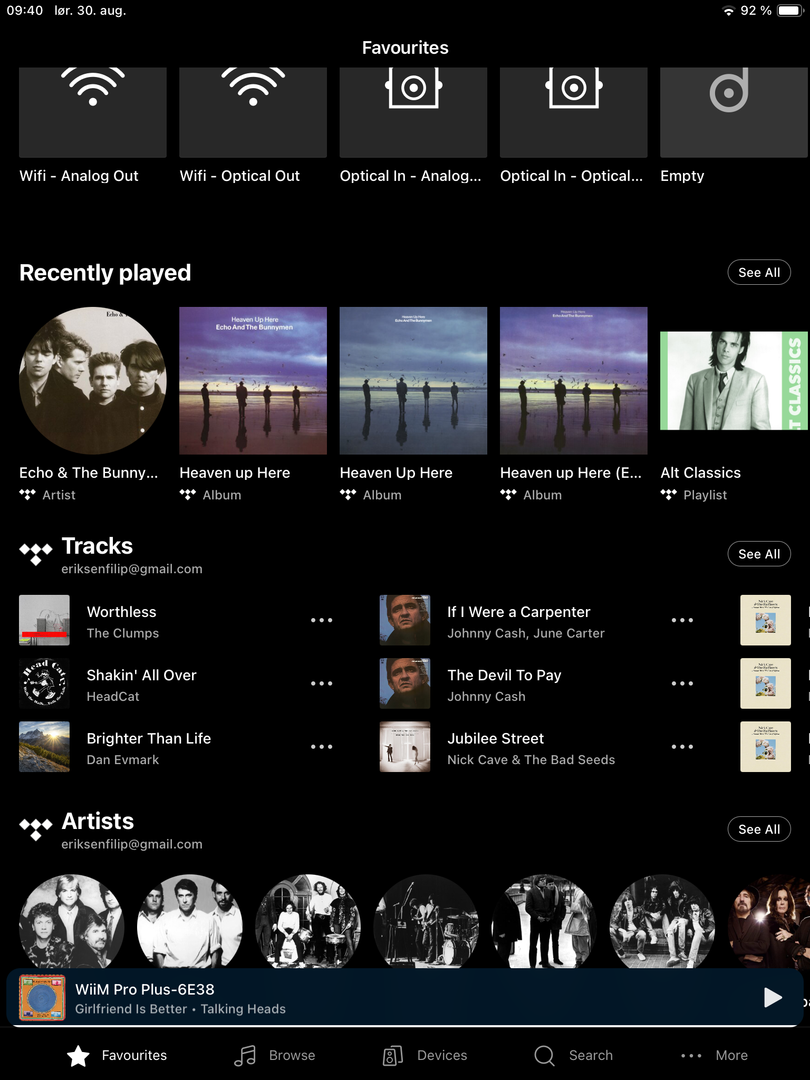Select the Wifi - Analog Out preset
810x1080 pixels.
(x=93, y=112)
